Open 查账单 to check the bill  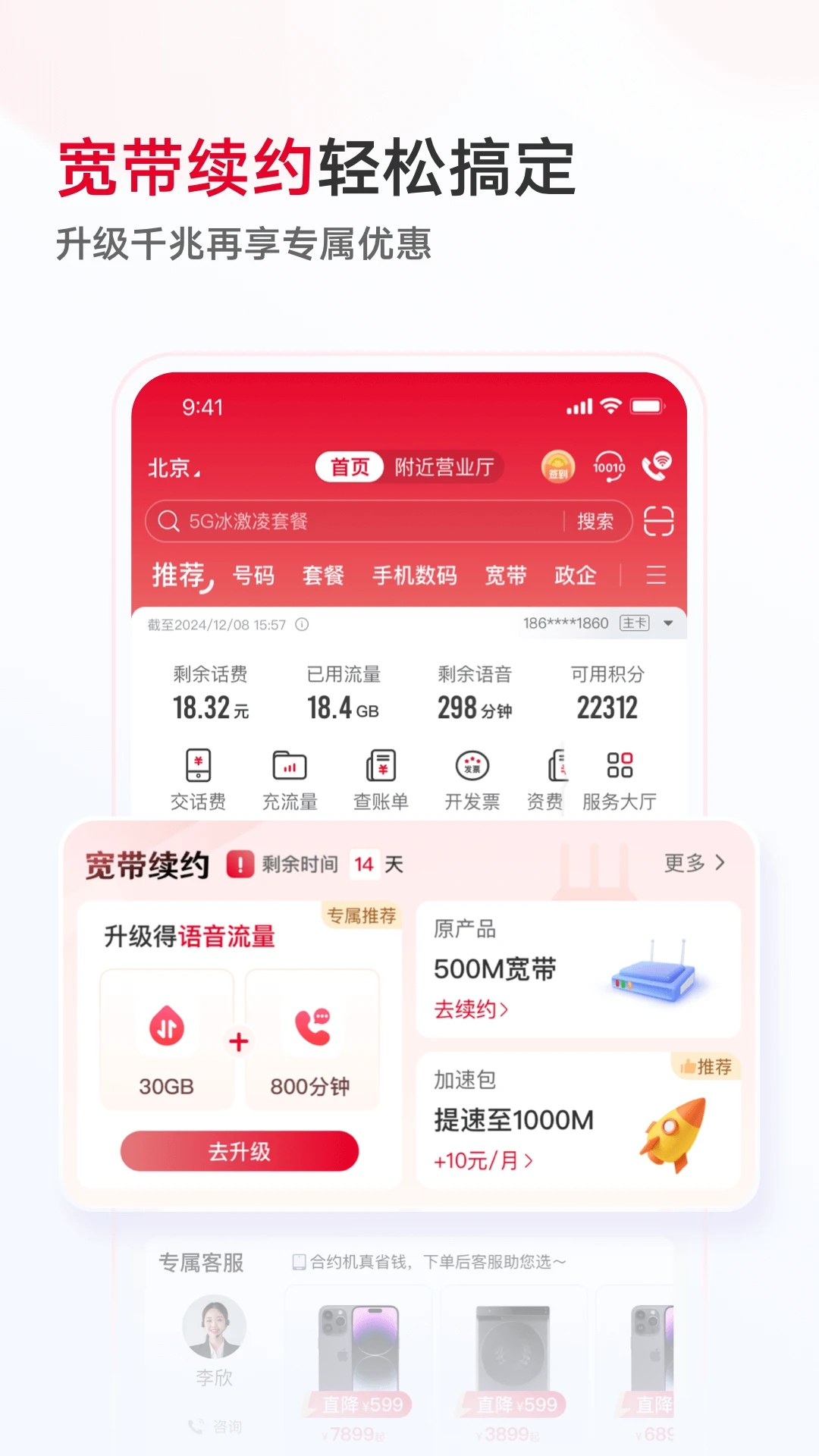click(381, 779)
